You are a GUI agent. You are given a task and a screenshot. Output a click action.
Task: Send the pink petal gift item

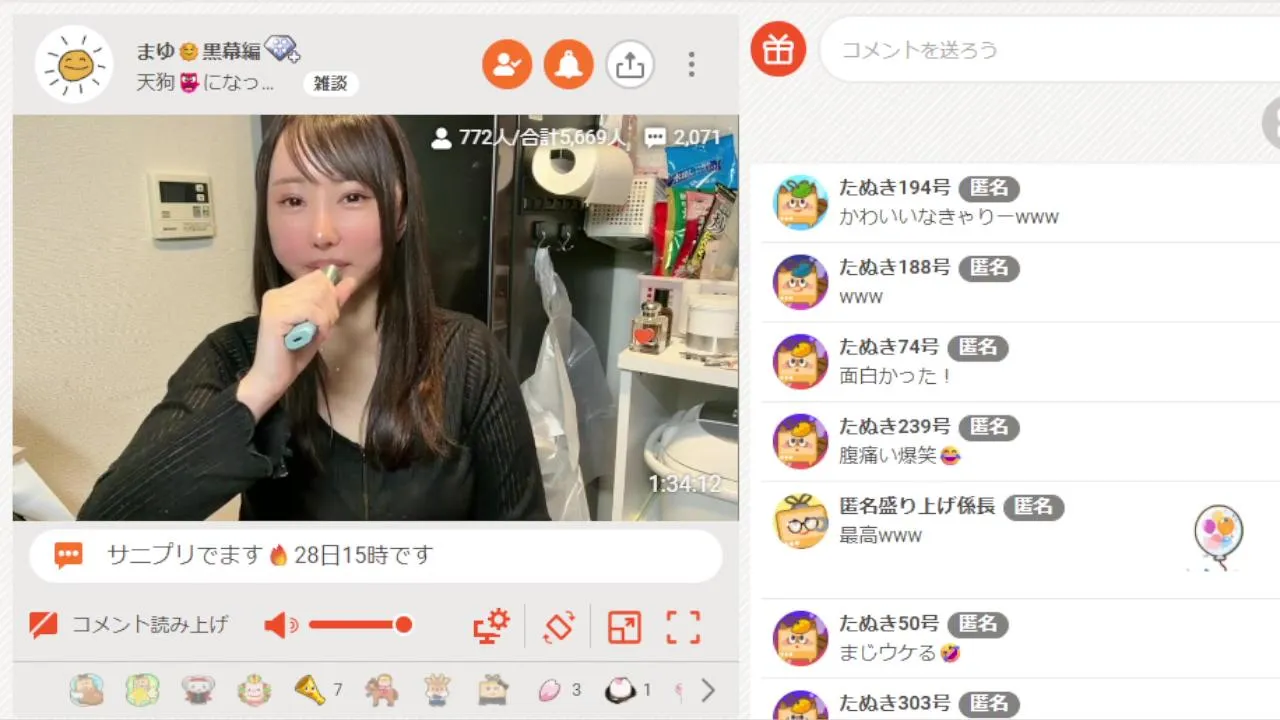pyautogui.click(x=550, y=690)
